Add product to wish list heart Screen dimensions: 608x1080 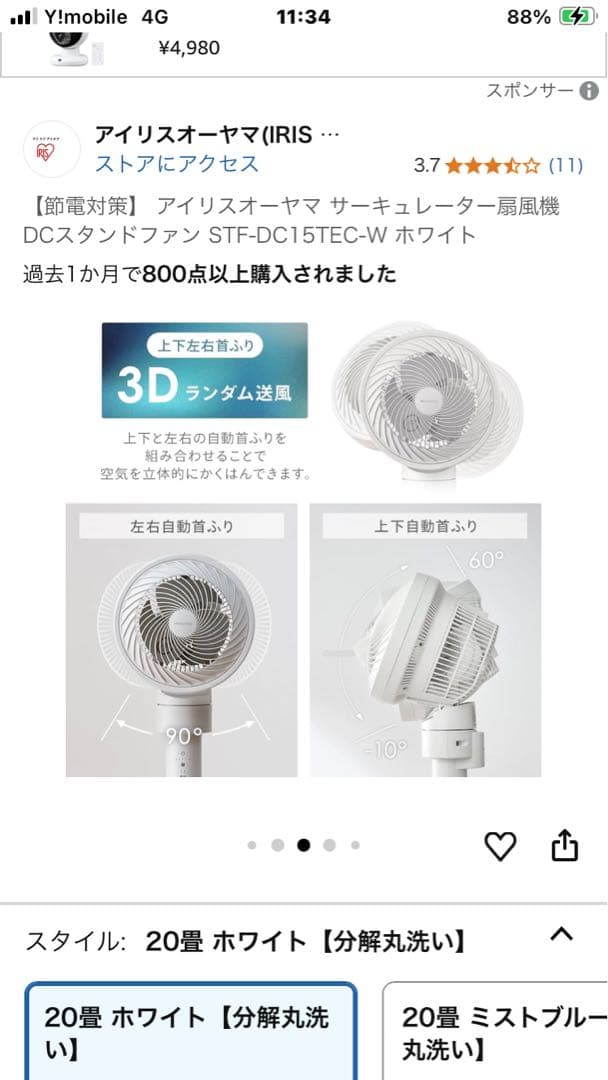(x=500, y=846)
